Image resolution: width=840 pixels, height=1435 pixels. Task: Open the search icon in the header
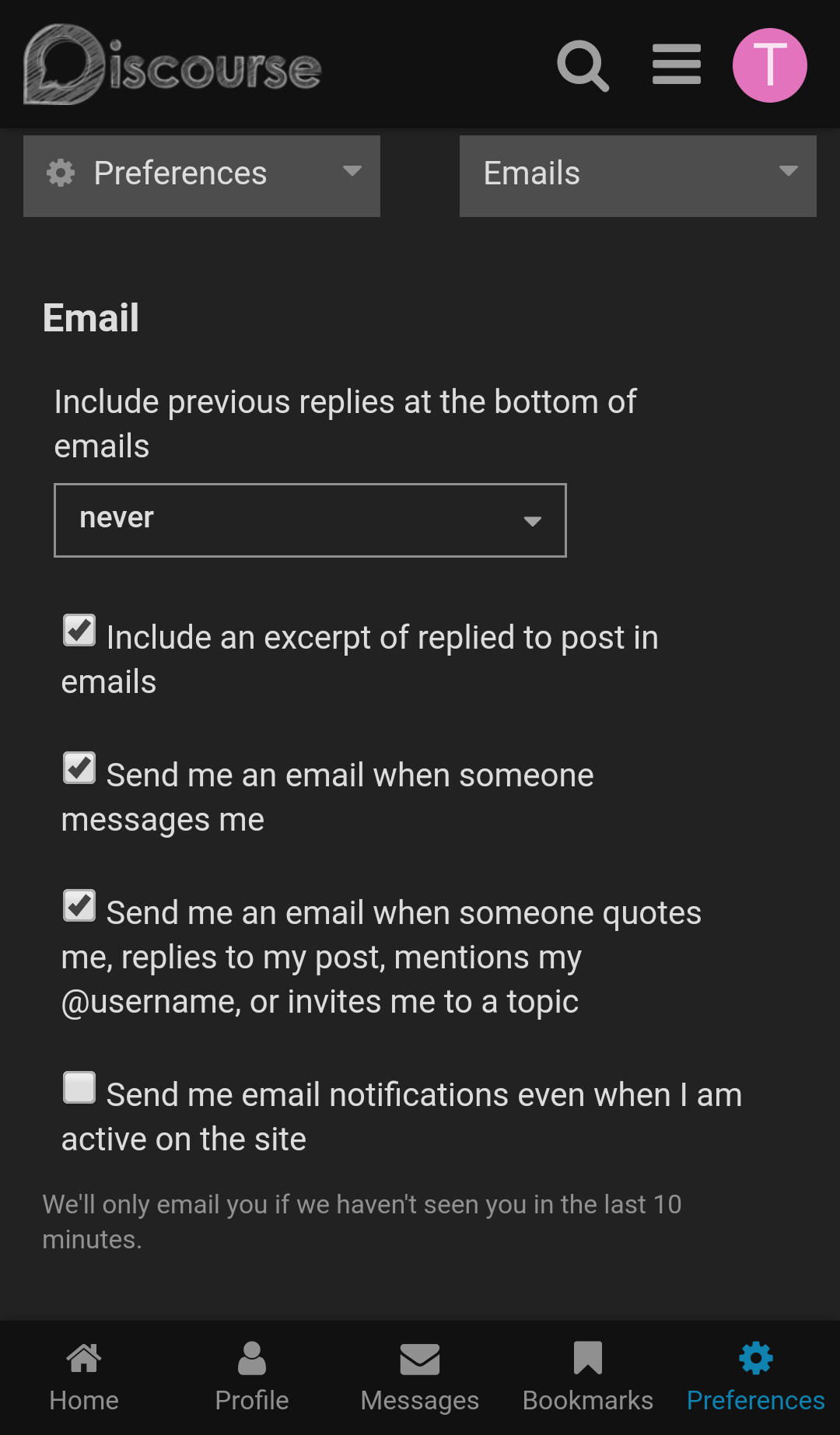[583, 66]
